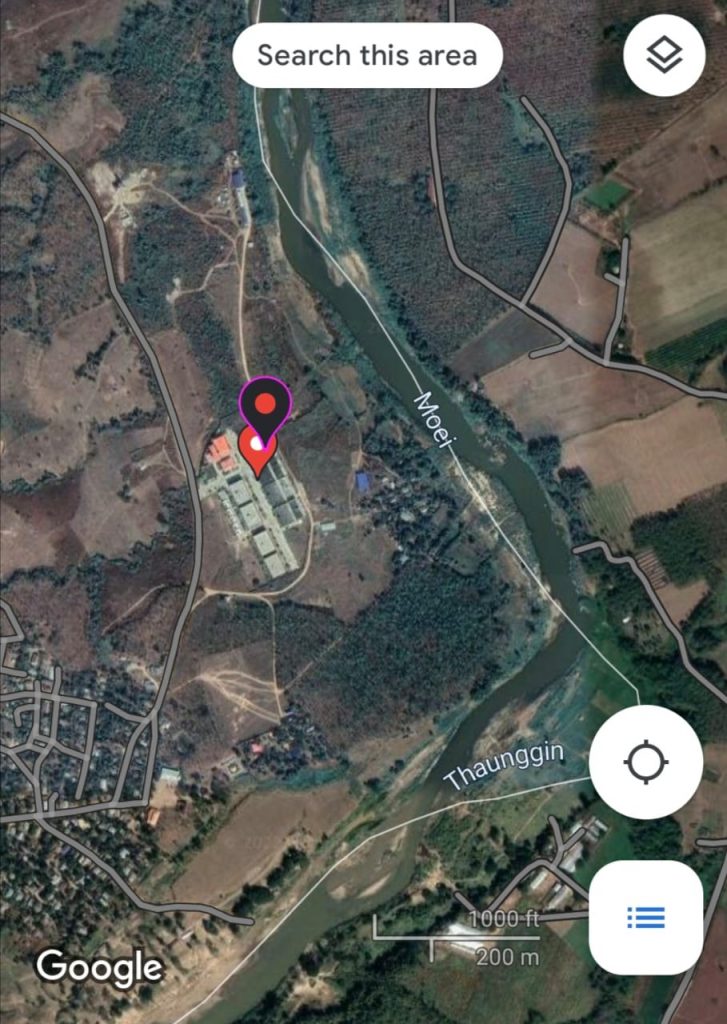The width and height of the screenshot is (727, 1024).
Task: Tap the Search this area button
Action: click(x=367, y=56)
